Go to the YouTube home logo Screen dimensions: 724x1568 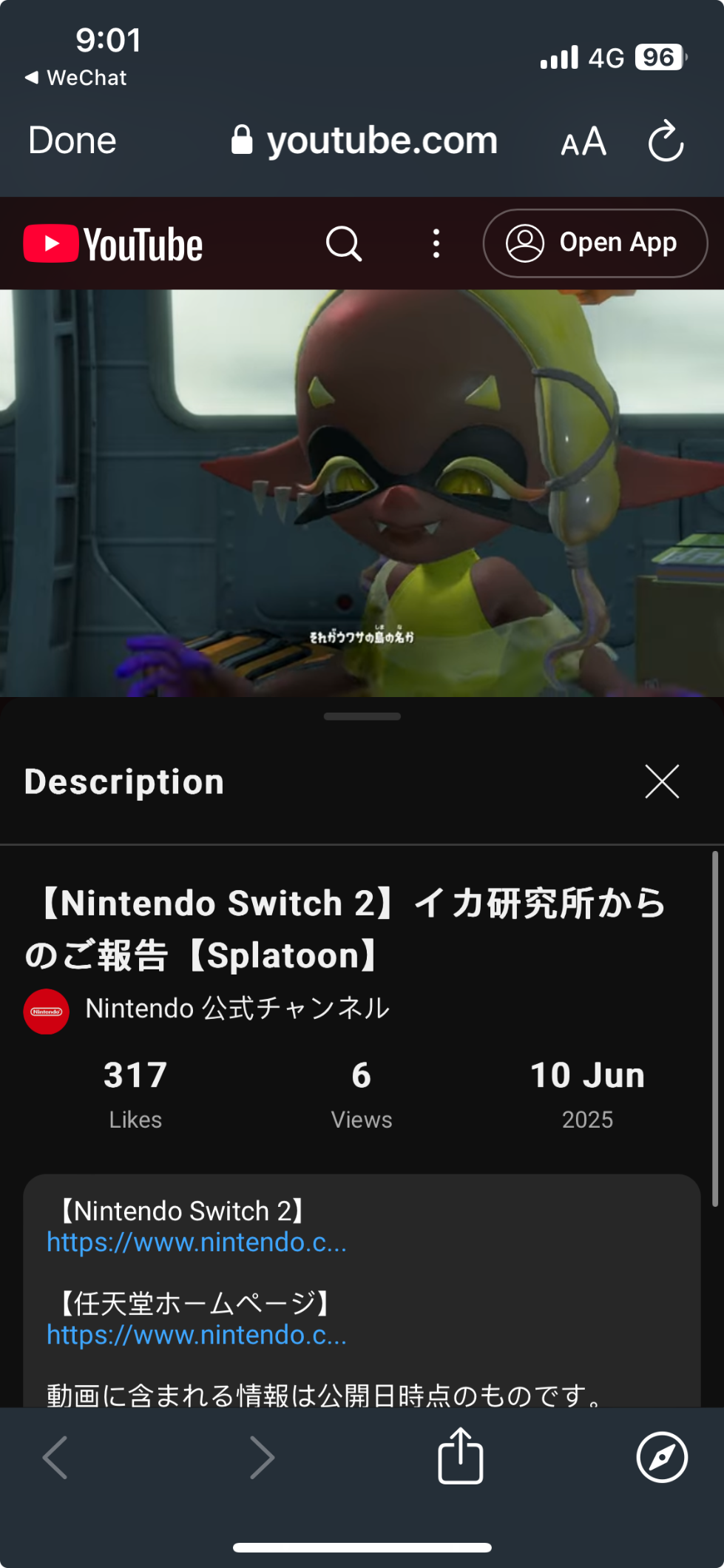tap(113, 244)
